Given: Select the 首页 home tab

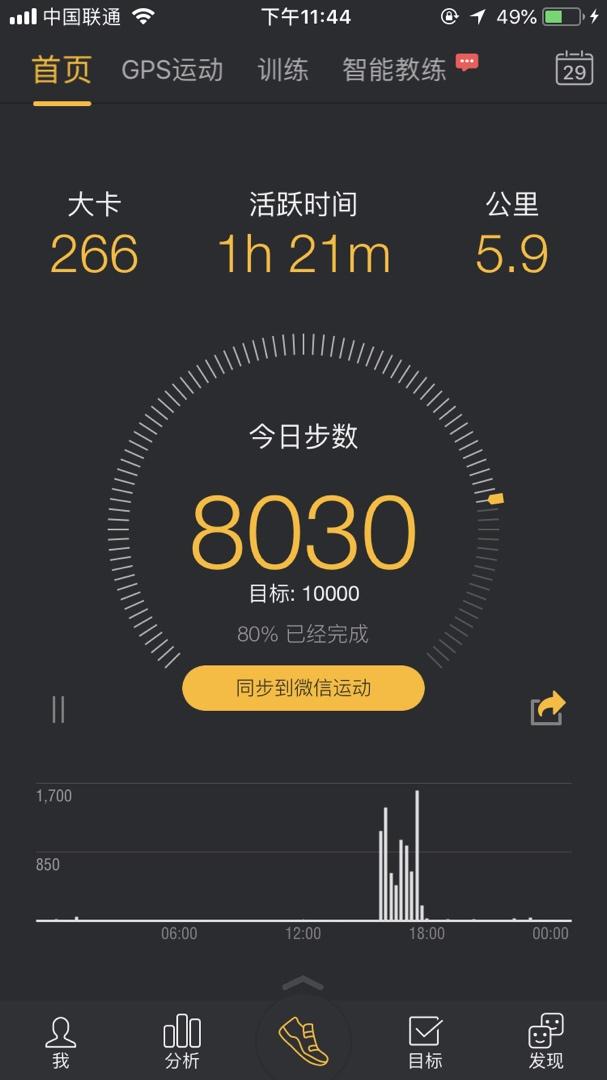Looking at the screenshot, I should click(62, 70).
